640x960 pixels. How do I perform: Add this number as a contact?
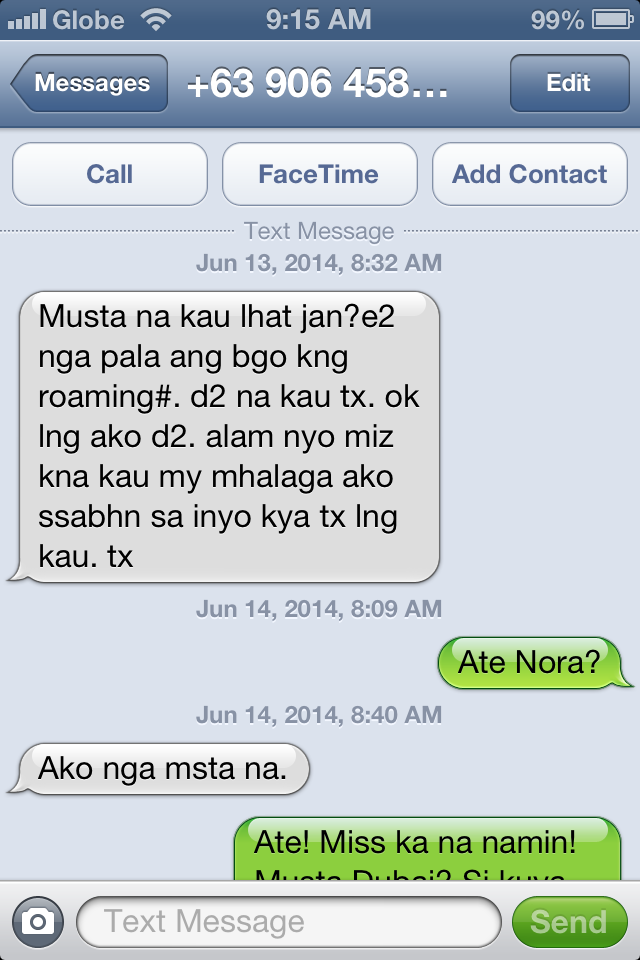[x=529, y=174]
